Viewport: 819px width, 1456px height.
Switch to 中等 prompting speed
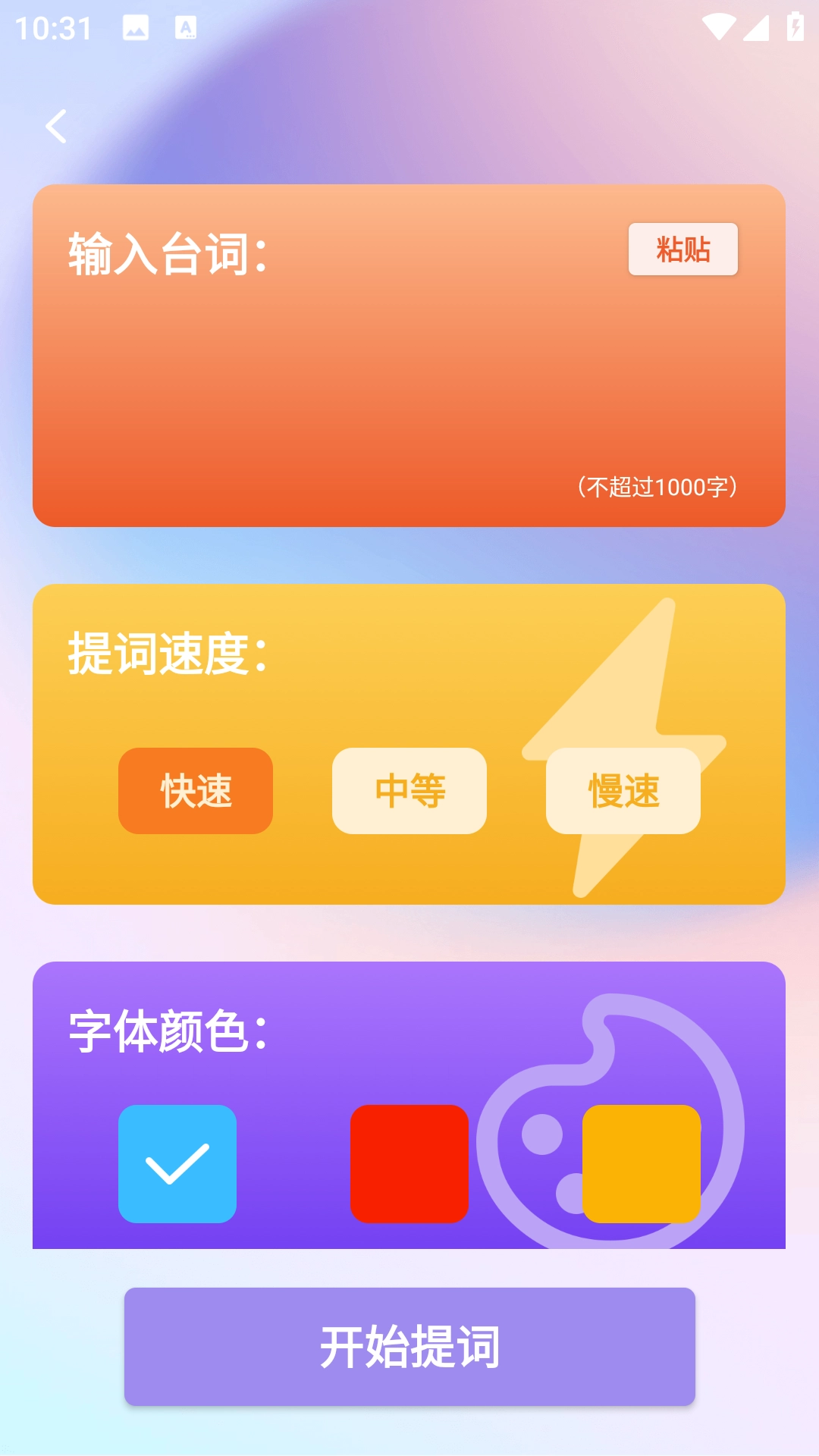[409, 791]
